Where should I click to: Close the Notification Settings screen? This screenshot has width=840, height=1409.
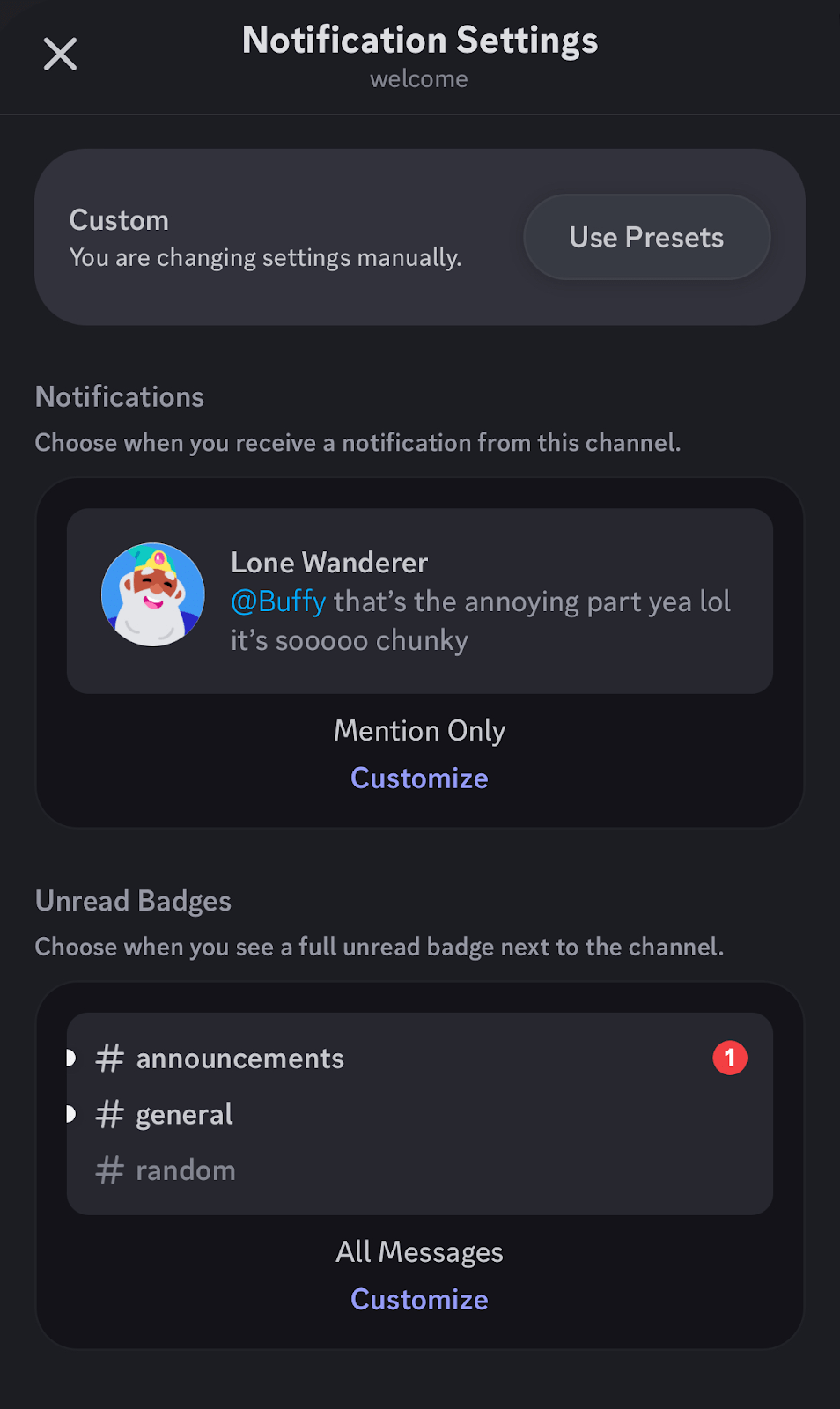point(60,55)
